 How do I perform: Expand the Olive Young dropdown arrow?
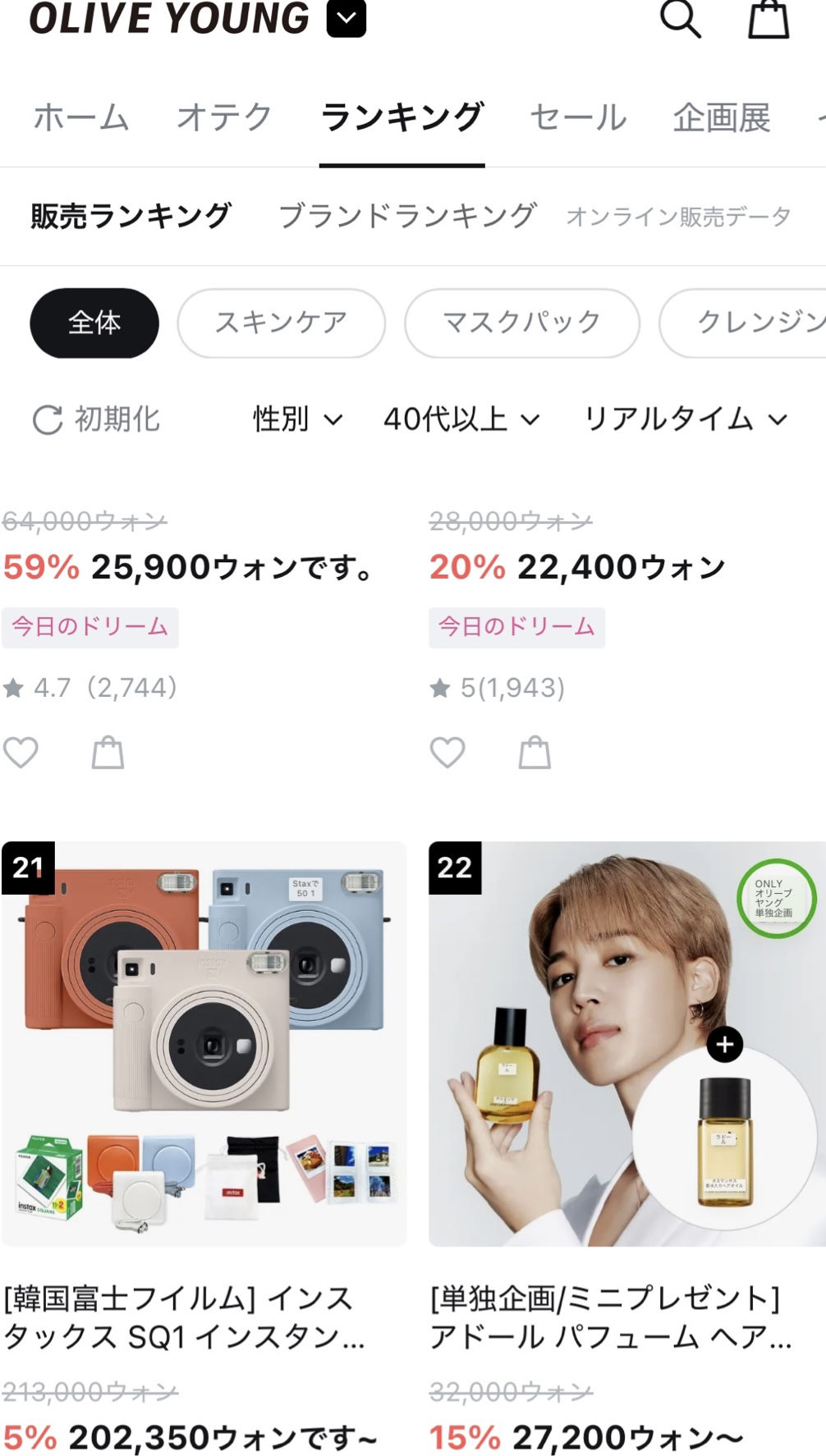[346, 18]
